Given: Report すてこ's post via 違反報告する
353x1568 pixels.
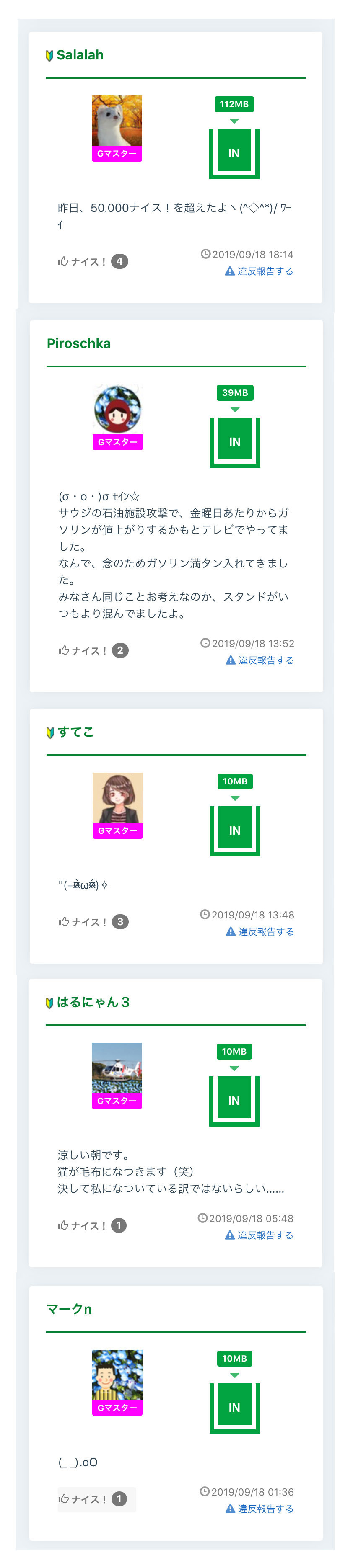Looking at the screenshot, I should click(x=260, y=932).
